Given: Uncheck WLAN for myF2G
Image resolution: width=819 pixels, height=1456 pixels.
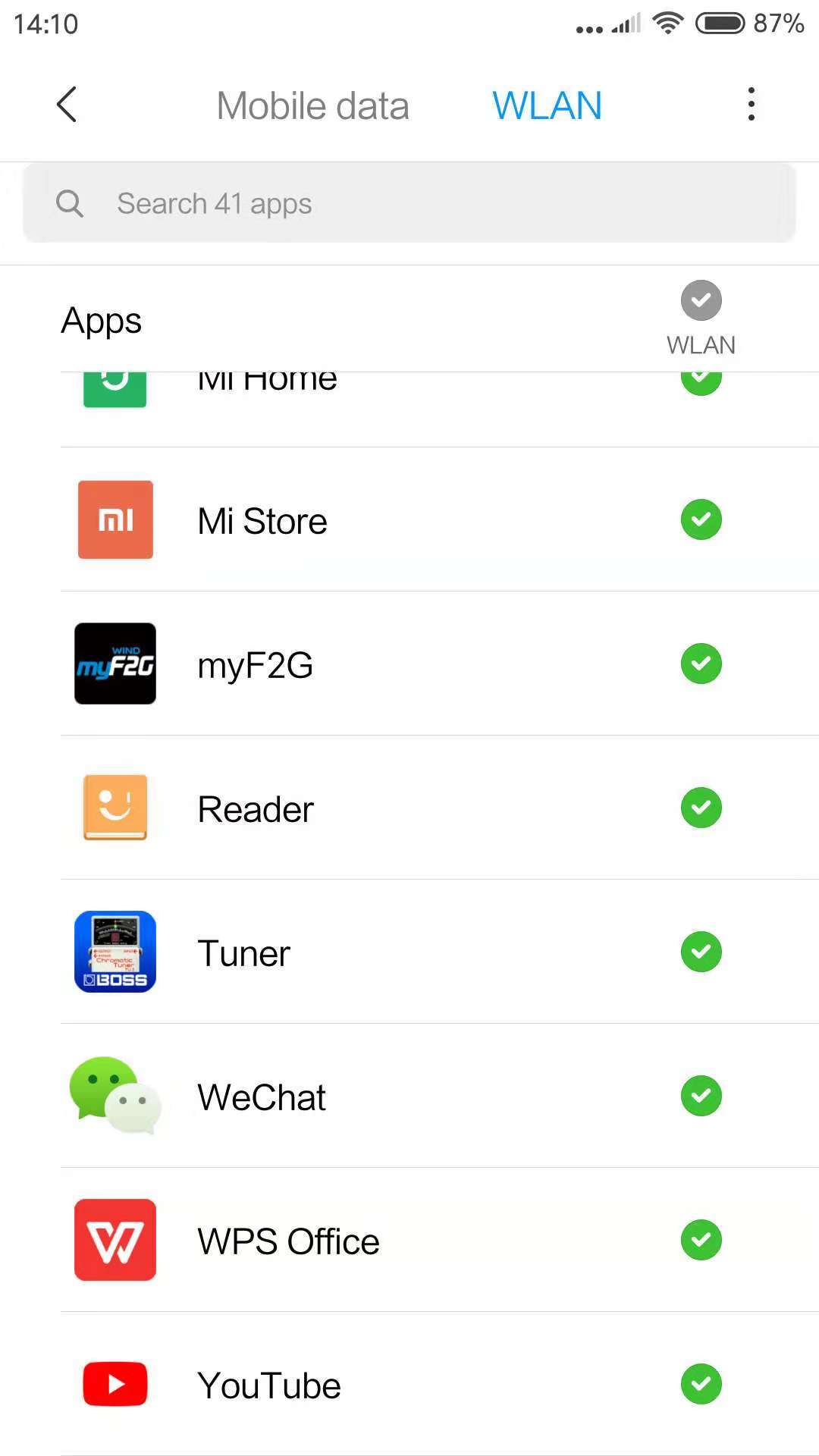Looking at the screenshot, I should click(x=701, y=664).
